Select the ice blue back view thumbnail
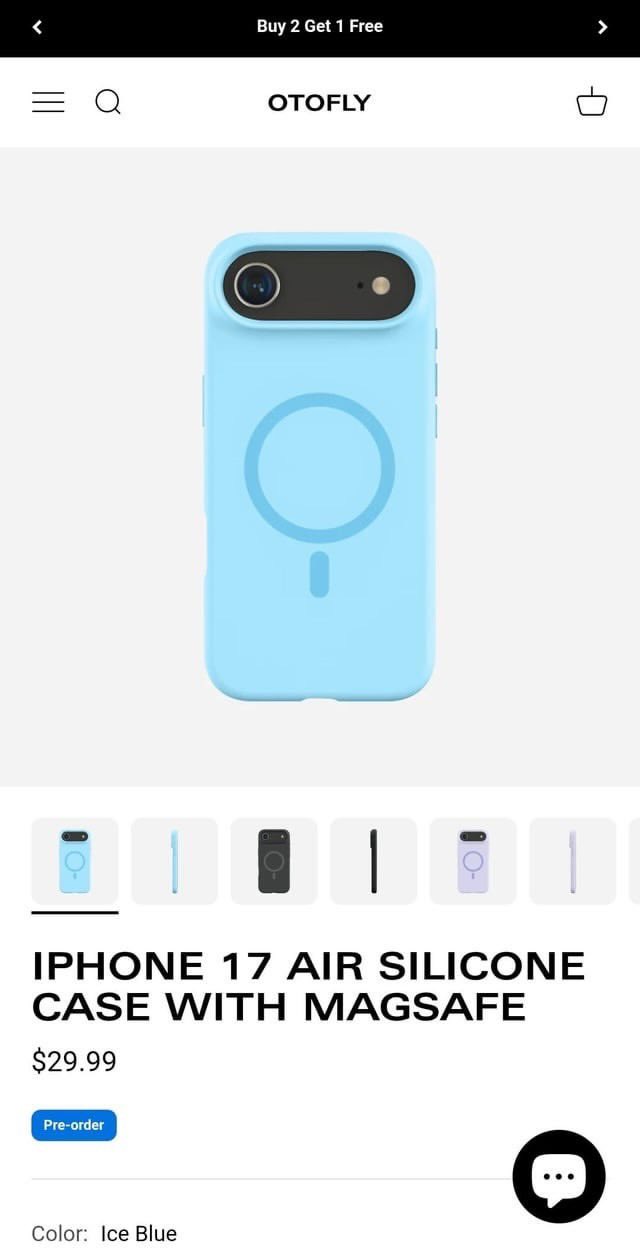Screen dimensions: 640x1253 click(x=75, y=861)
